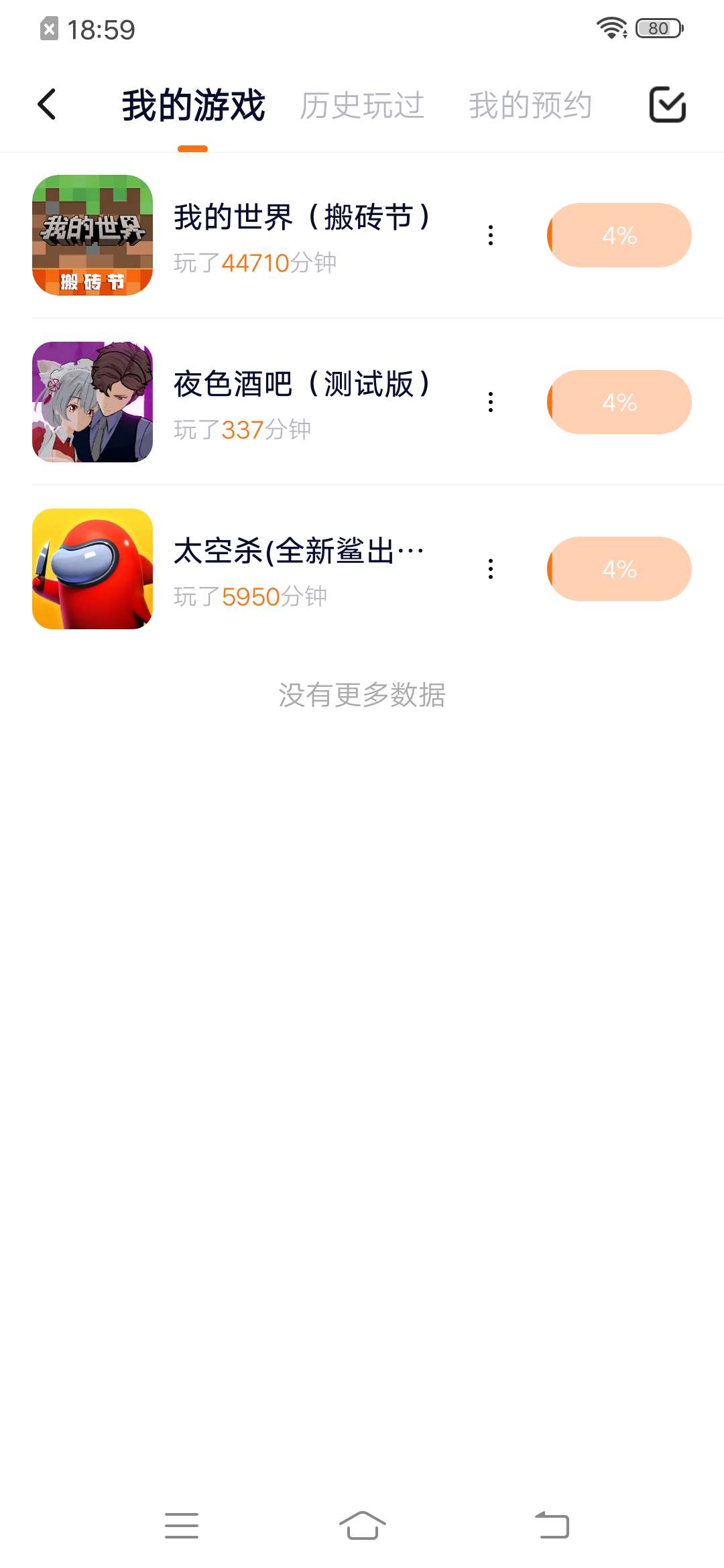This screenshot has height=1568, width=724.
Task: Open more options for 夜色酒吧（测试版）
Action: click(491, 402)
